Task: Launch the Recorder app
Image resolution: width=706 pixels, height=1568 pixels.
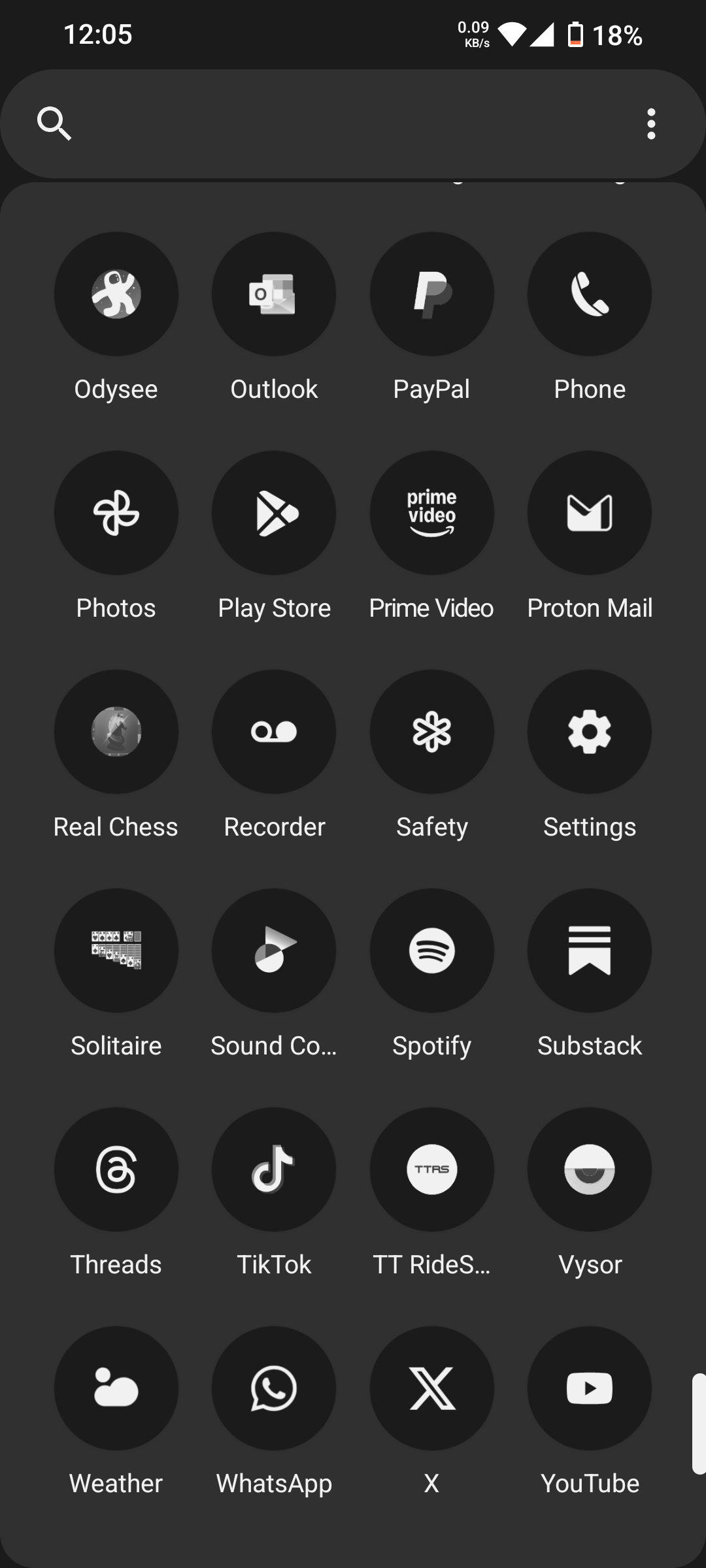Action: coord(274,732)
